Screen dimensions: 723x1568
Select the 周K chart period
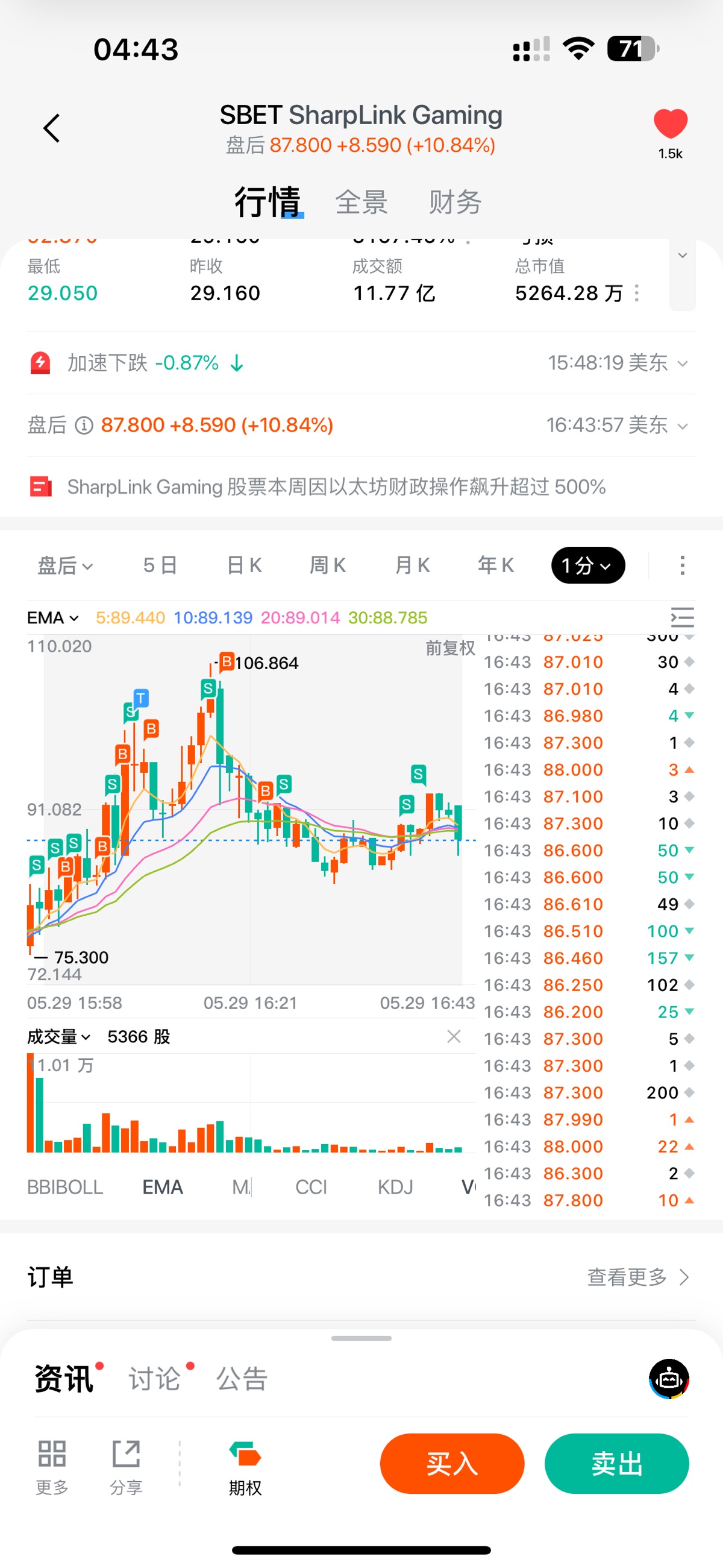pyautogui.click(x=328, y=565)
